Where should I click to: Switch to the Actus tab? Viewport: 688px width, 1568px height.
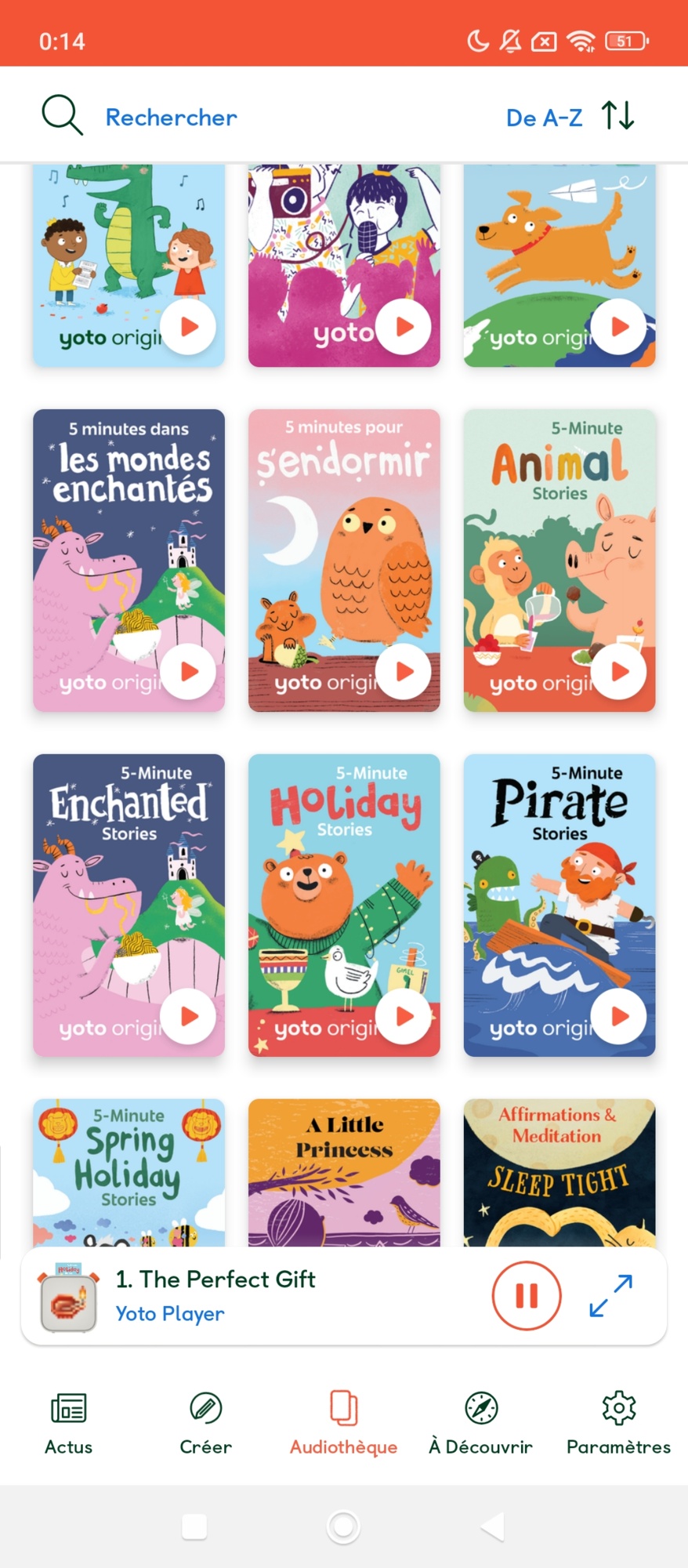click(68, 1423)
